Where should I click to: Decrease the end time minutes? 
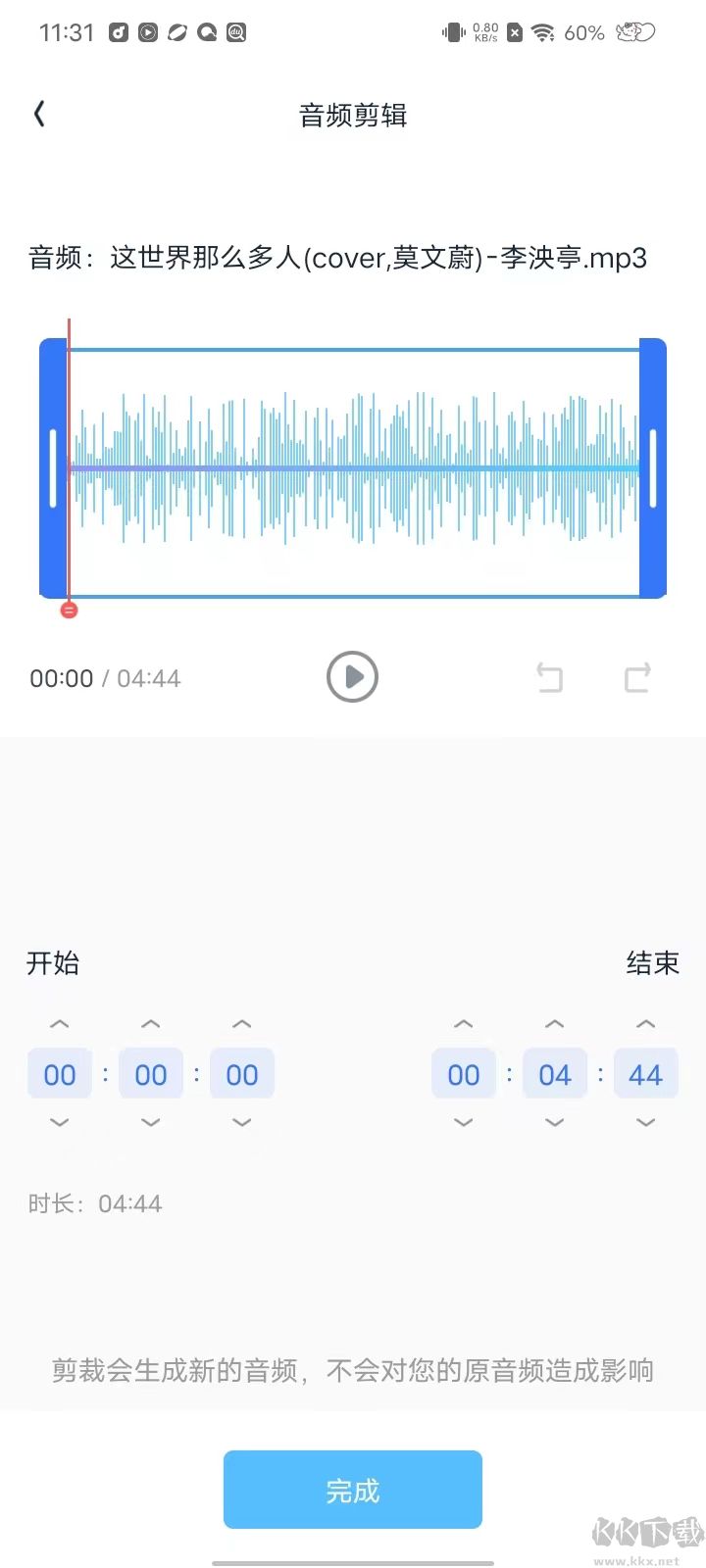pos(555,1122)
